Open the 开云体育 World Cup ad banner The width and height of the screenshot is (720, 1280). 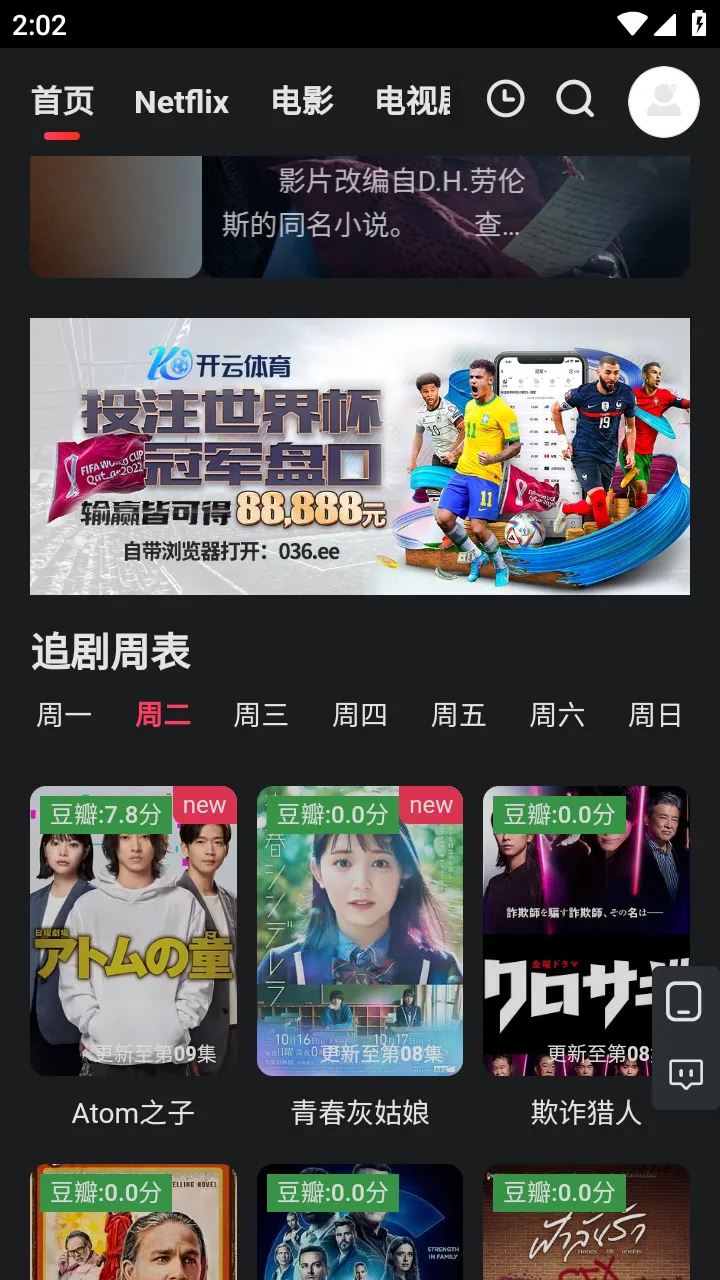click(x=360, y=456)
